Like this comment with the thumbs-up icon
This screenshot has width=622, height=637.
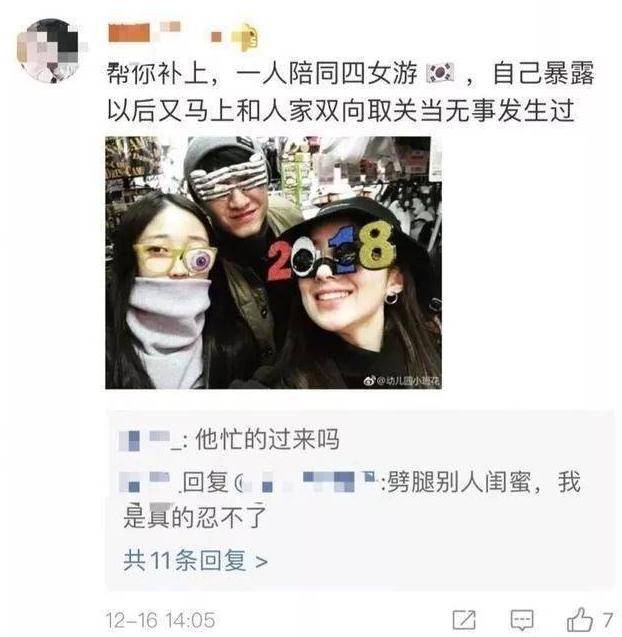point(580,616)
